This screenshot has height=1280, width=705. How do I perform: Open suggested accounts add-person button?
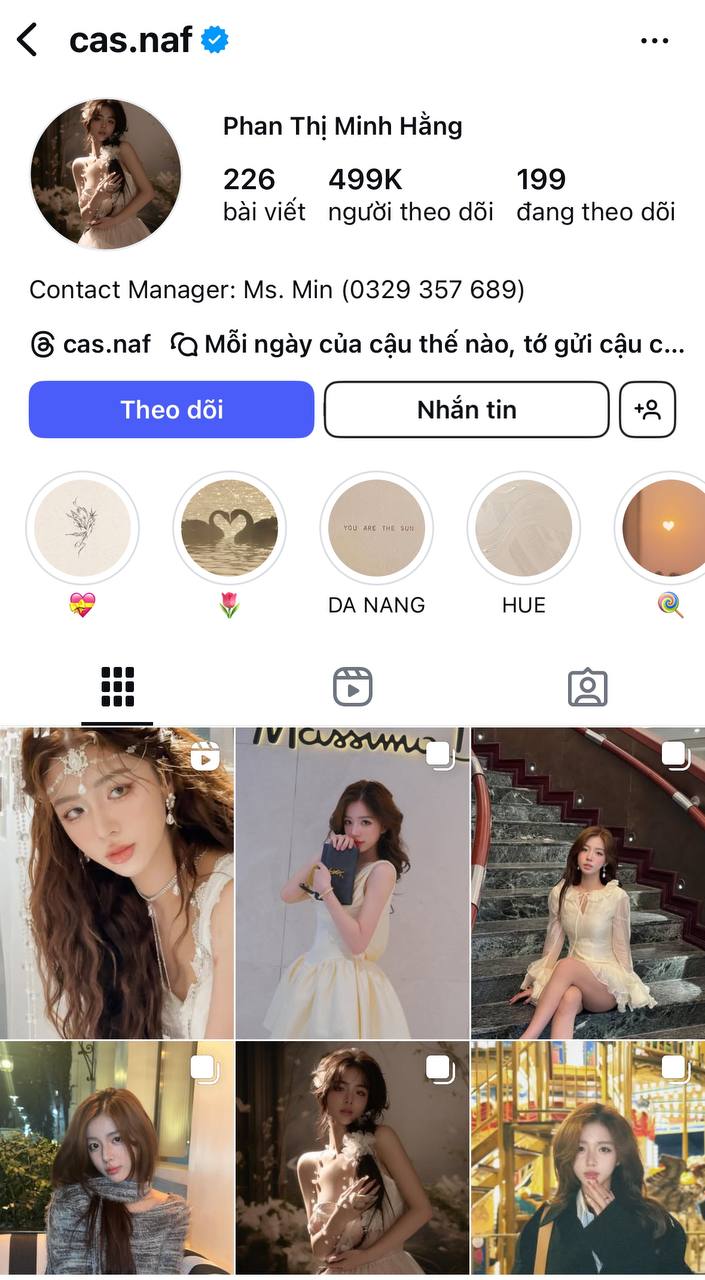click(647, 409)
